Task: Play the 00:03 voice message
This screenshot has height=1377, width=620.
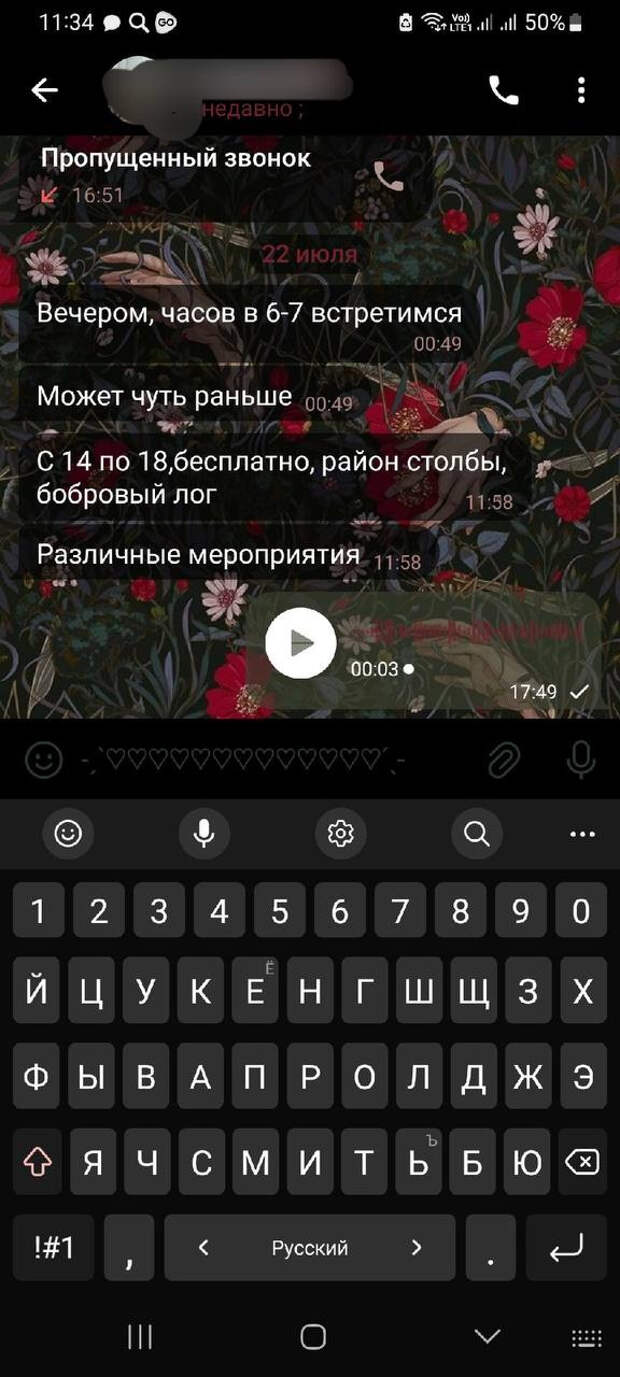Action: pyautogui.click(x=302, y=643)
